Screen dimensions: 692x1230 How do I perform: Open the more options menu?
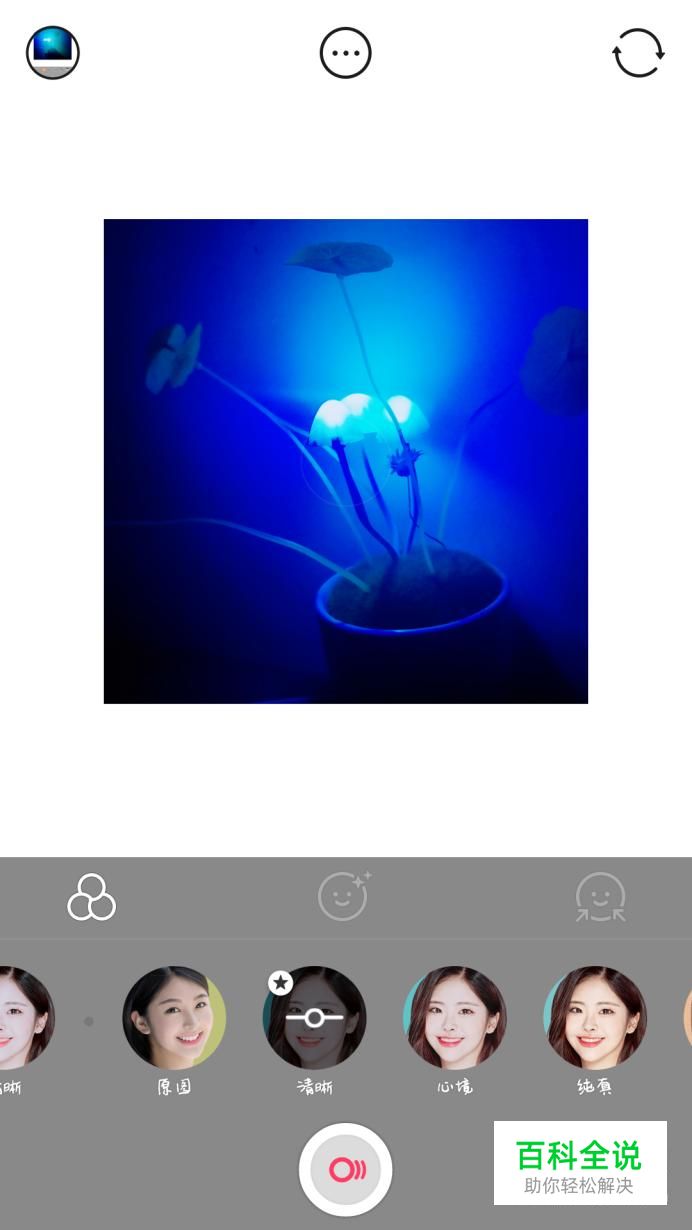tap(345, 53)
